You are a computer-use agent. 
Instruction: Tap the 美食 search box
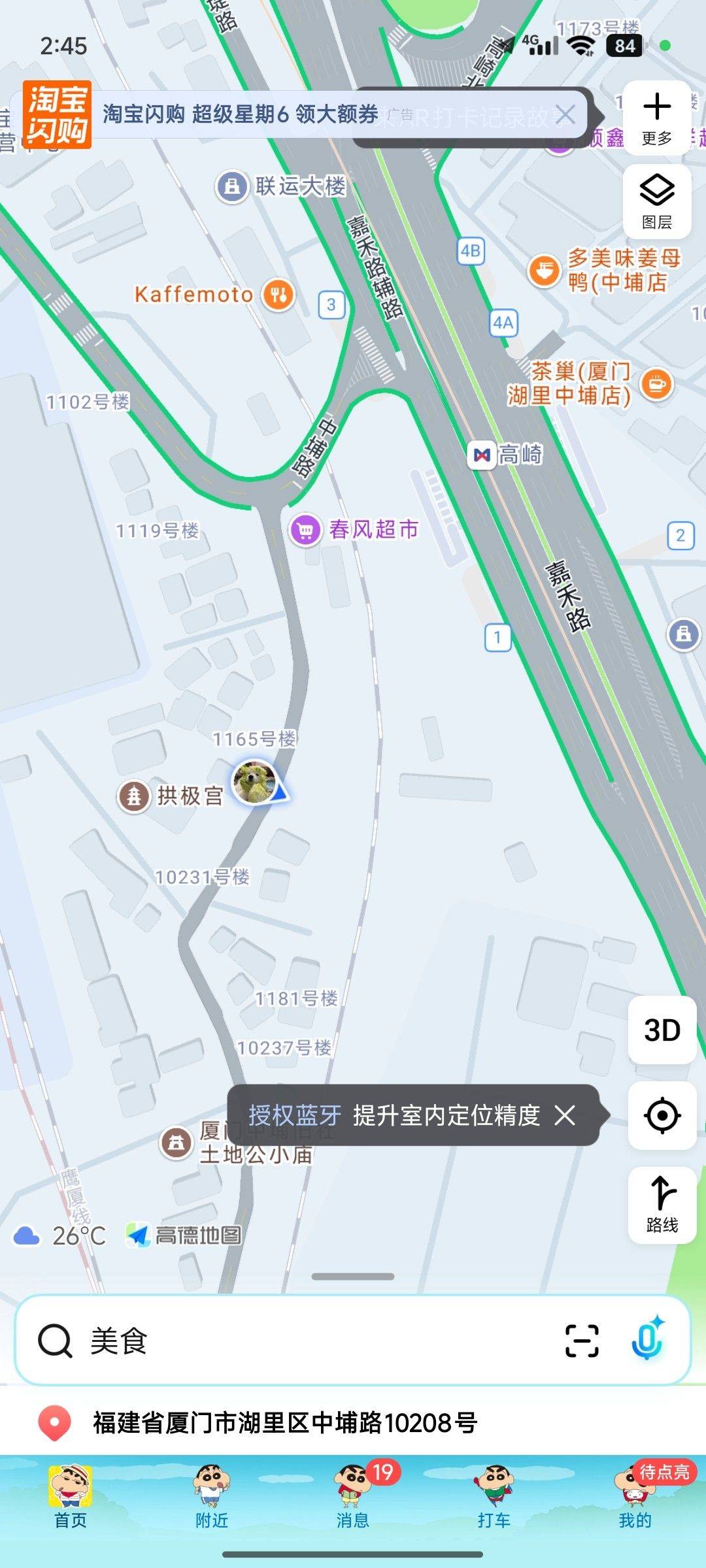point(294,1341)
